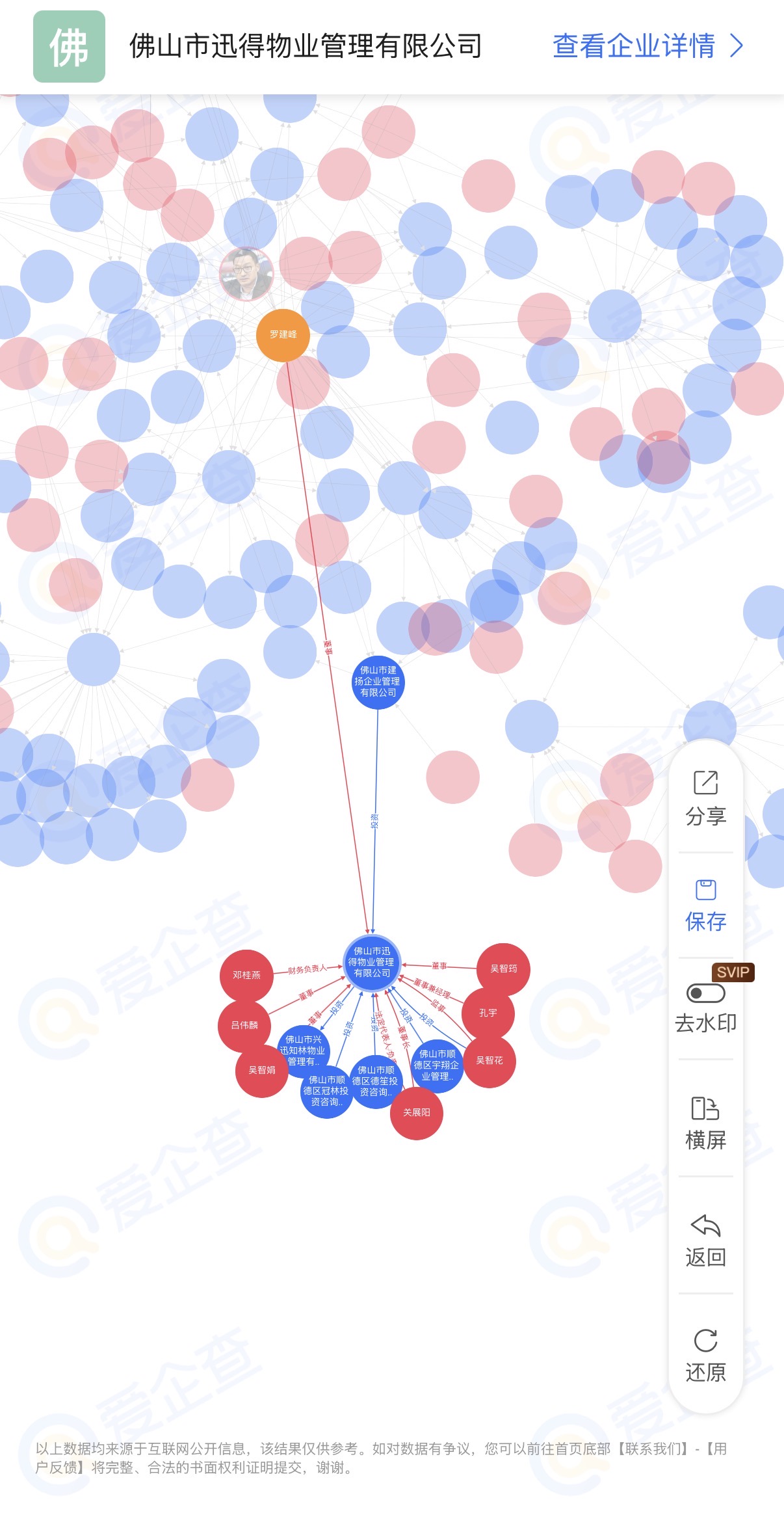Viewport: 784px width, 1513px height.
Task: Select the 吴智娟 person node
Action: click(261, 1070)
